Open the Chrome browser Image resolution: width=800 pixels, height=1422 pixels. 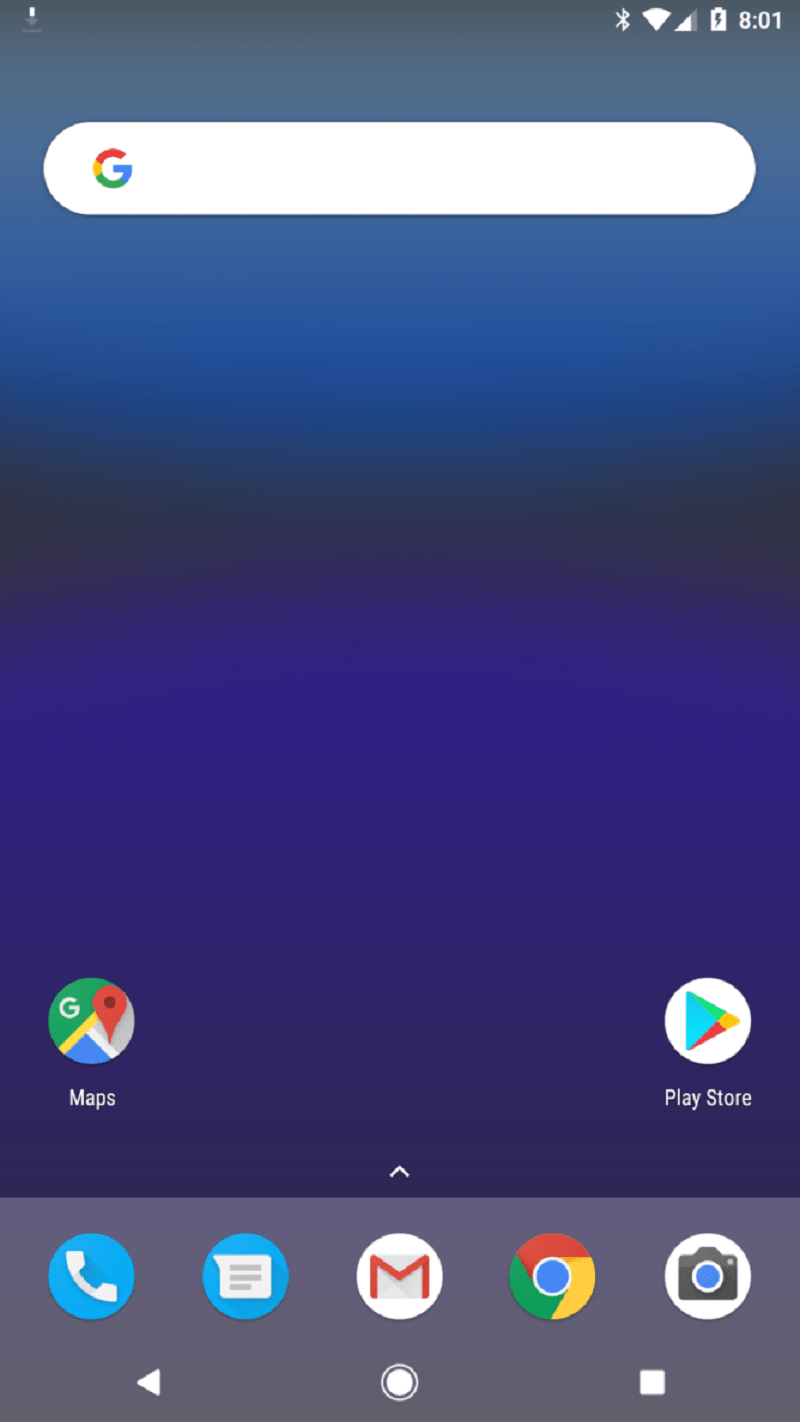click(552, 1276)
